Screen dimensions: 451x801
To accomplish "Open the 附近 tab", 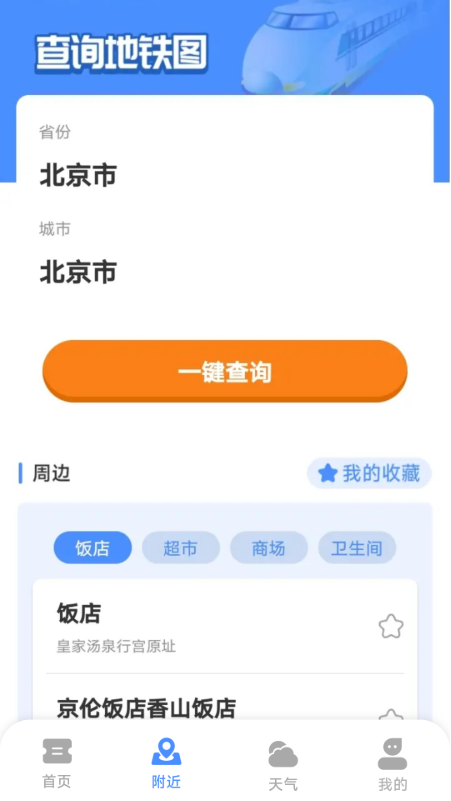I will click(x=166, y=764).
